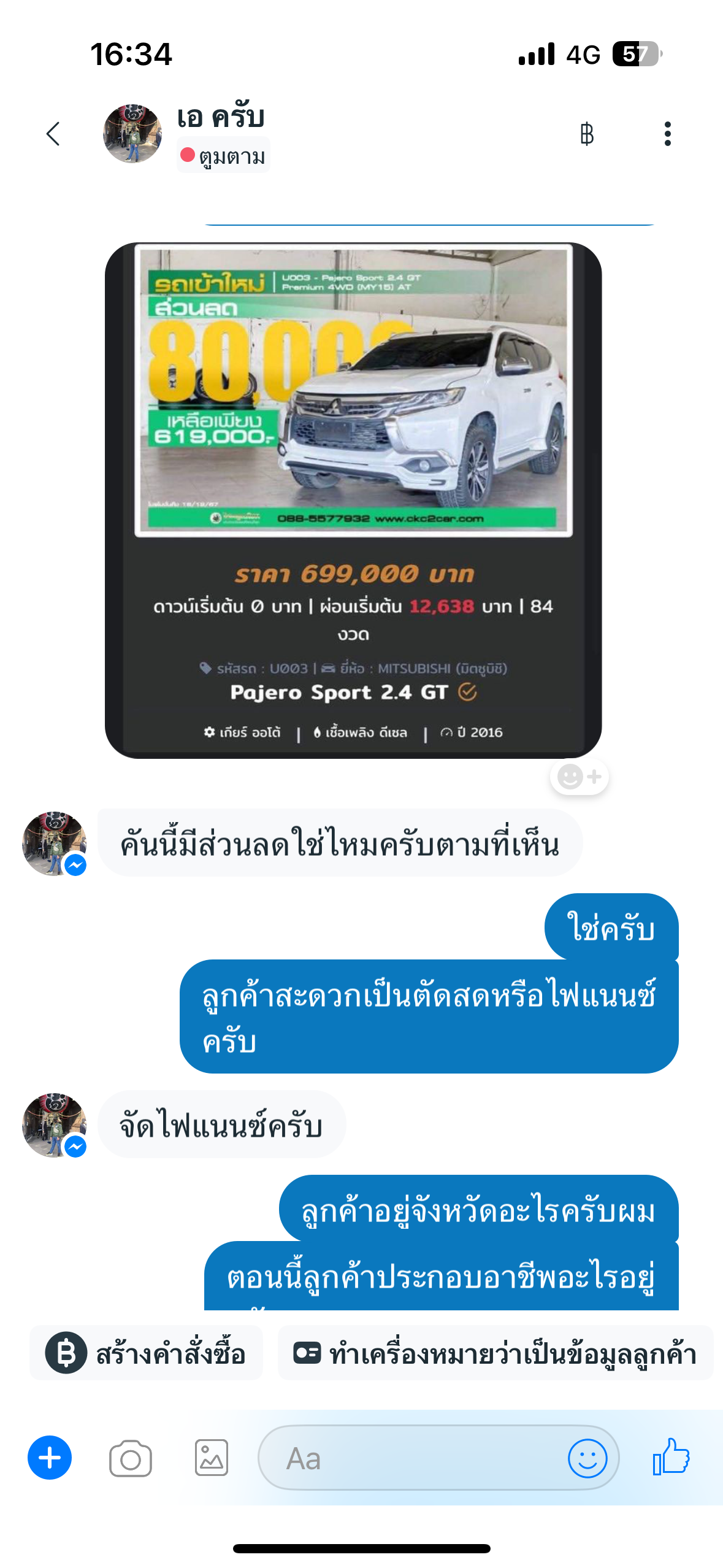Go back from the เอ ครับ chat
The width and height of the screenshot is (723, 1568).
click(x=53, y=134)
